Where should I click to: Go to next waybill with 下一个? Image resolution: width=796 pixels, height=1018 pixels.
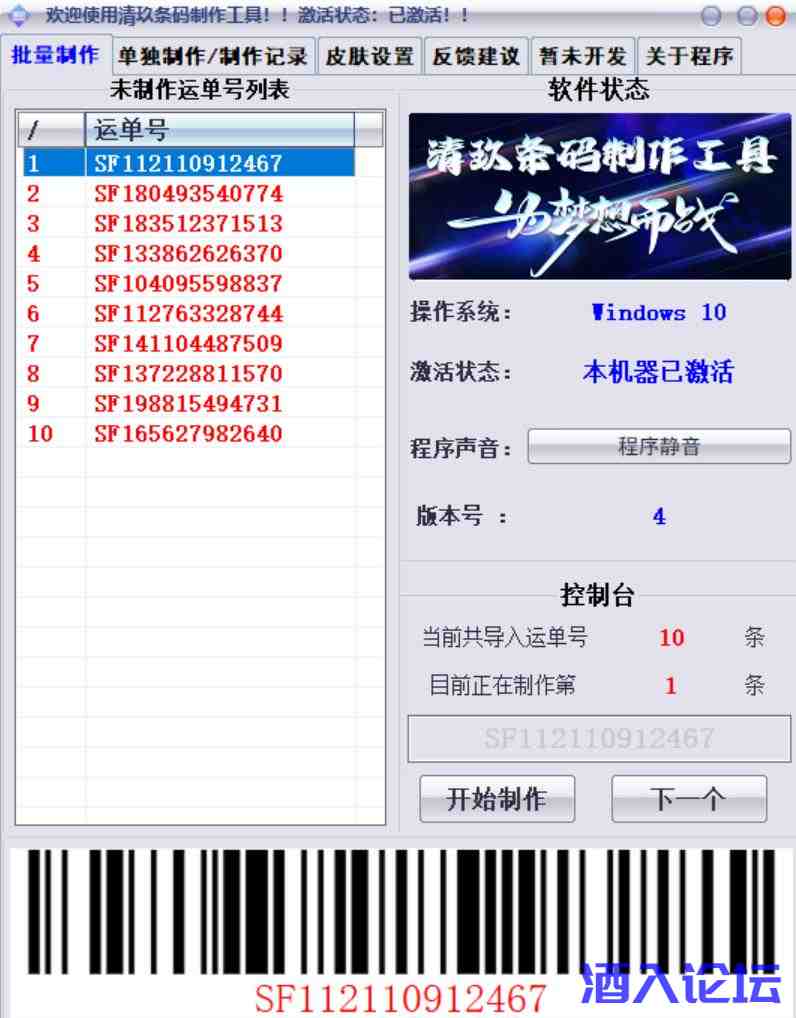pos(689,799)
